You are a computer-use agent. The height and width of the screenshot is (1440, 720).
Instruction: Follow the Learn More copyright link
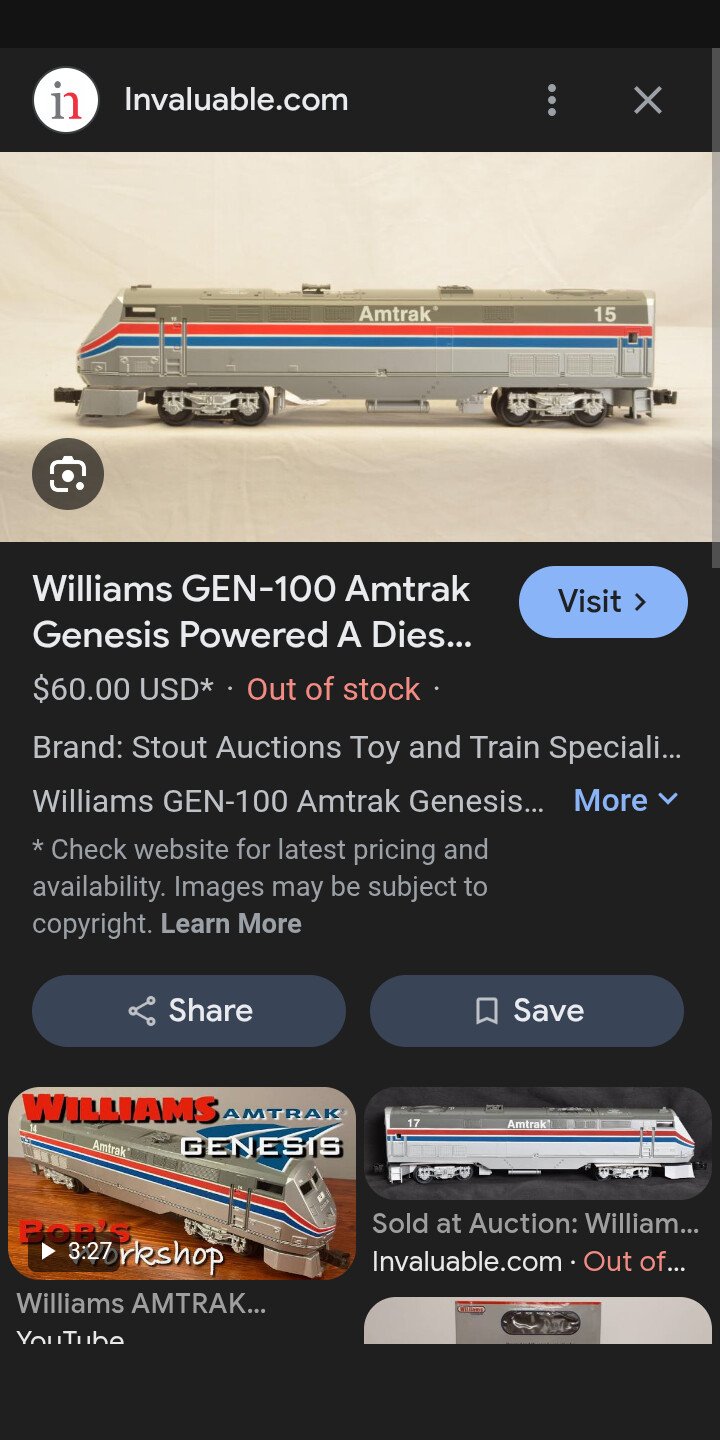pyautogui.click(x=231, y=923)
